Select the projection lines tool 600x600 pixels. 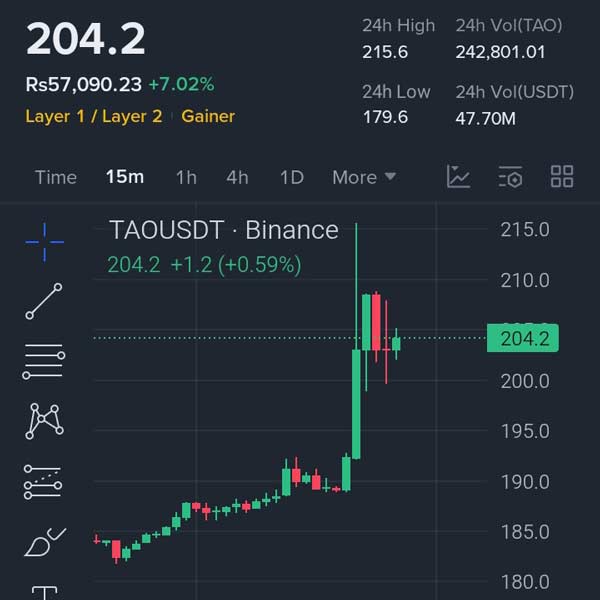click(x=44, y=482)
